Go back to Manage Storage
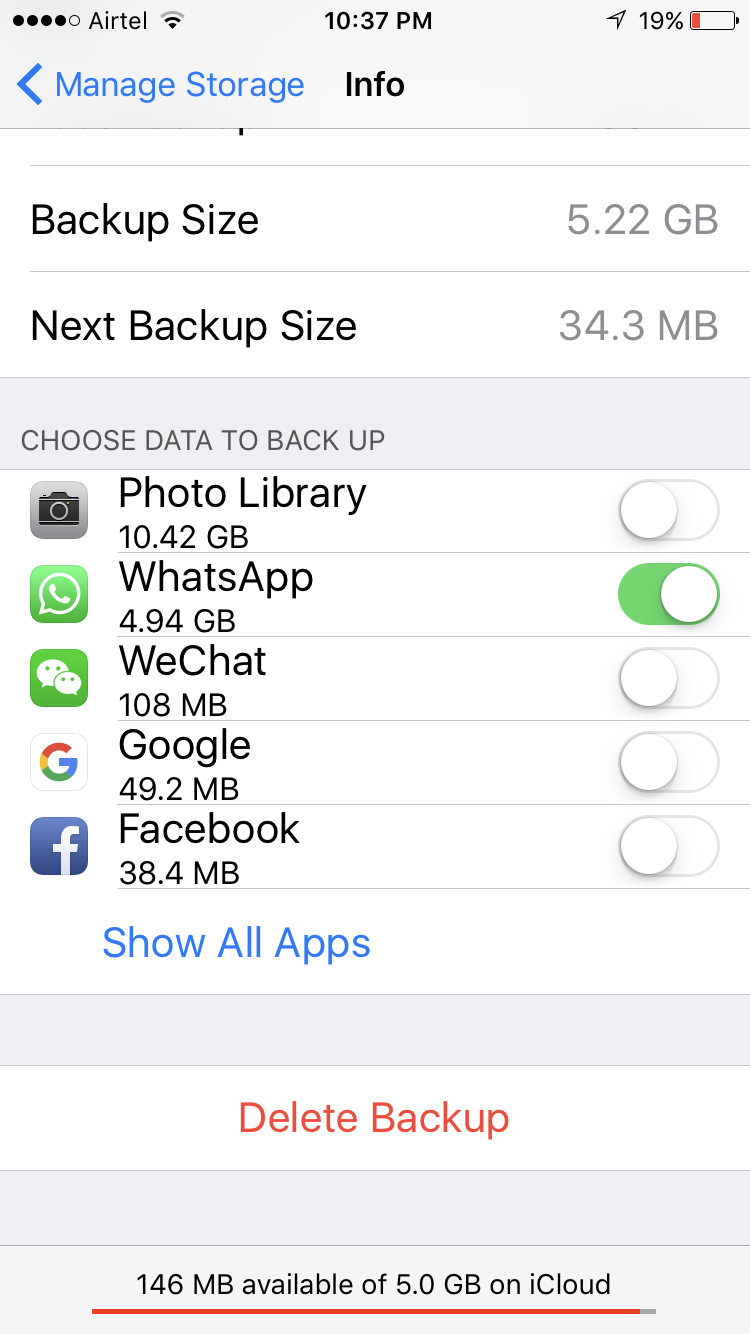The height and width of the screenshot is (1334, 750). pos(160,85)
